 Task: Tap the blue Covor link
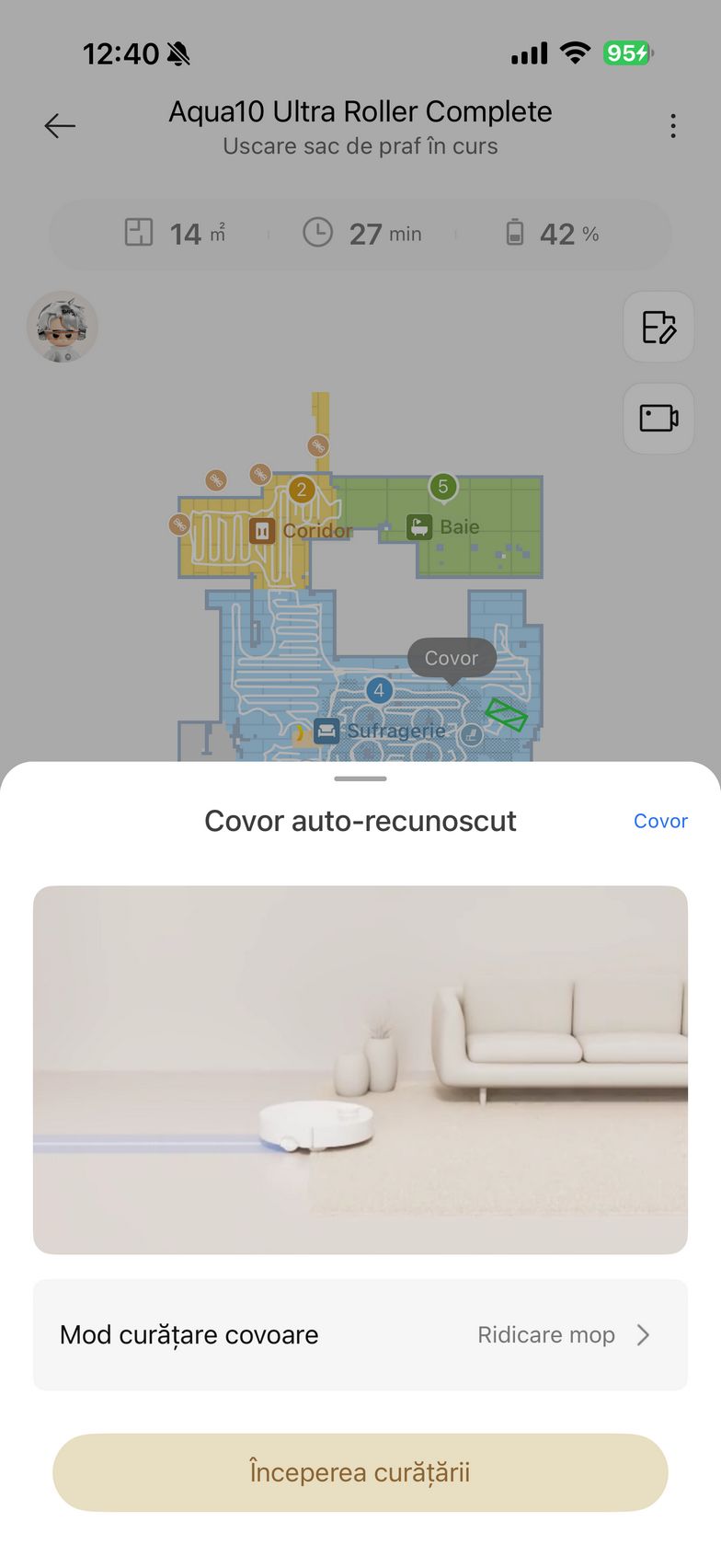point(659,821)
